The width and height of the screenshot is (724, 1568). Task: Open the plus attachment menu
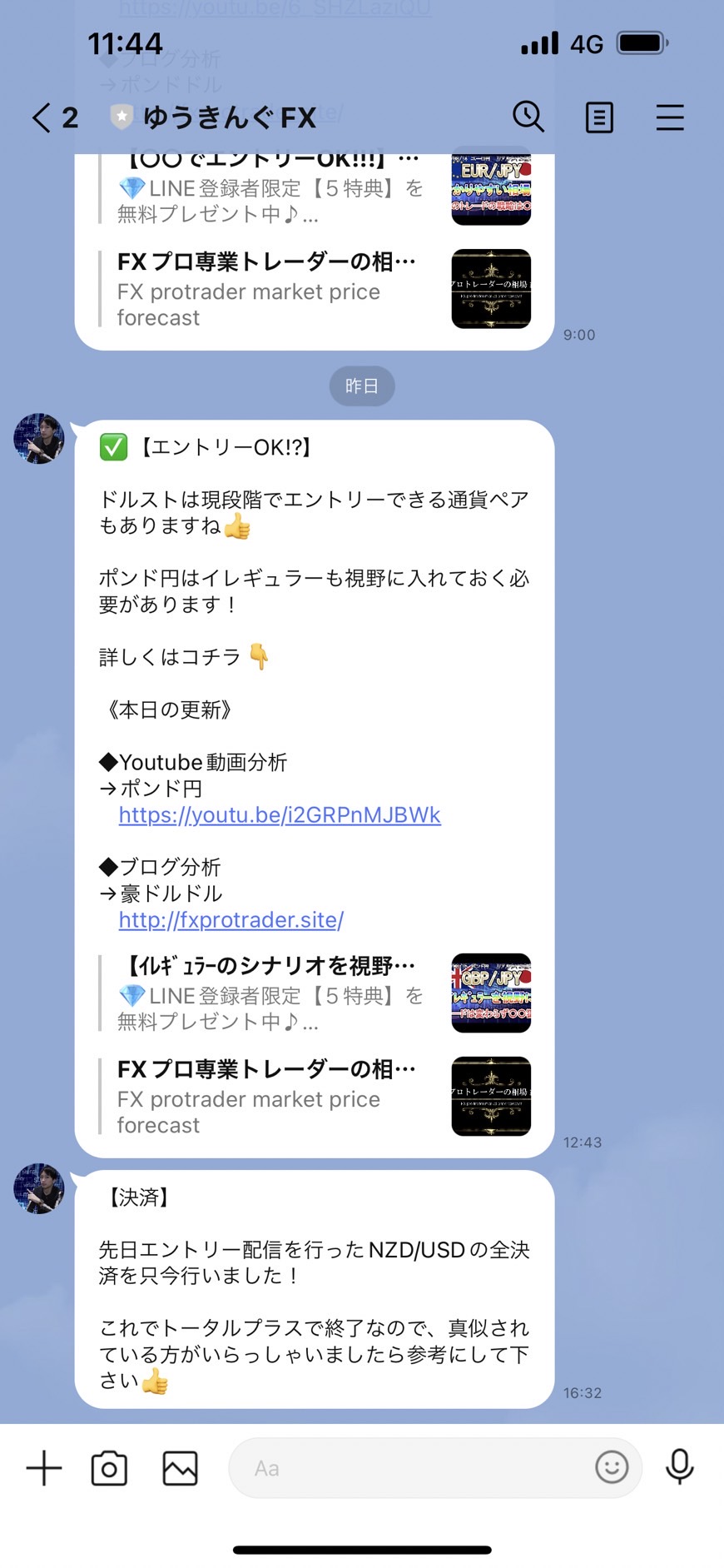pos(44,1467)
